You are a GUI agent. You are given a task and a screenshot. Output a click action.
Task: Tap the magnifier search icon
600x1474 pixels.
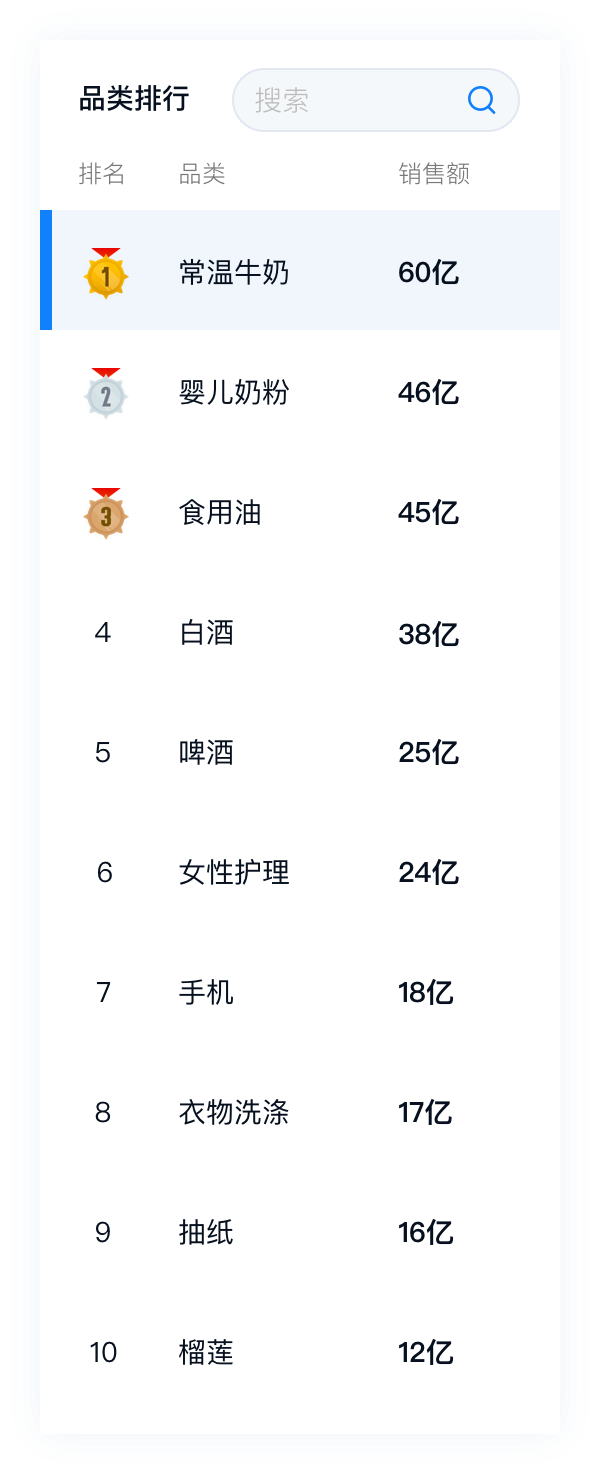coord(482,100)
